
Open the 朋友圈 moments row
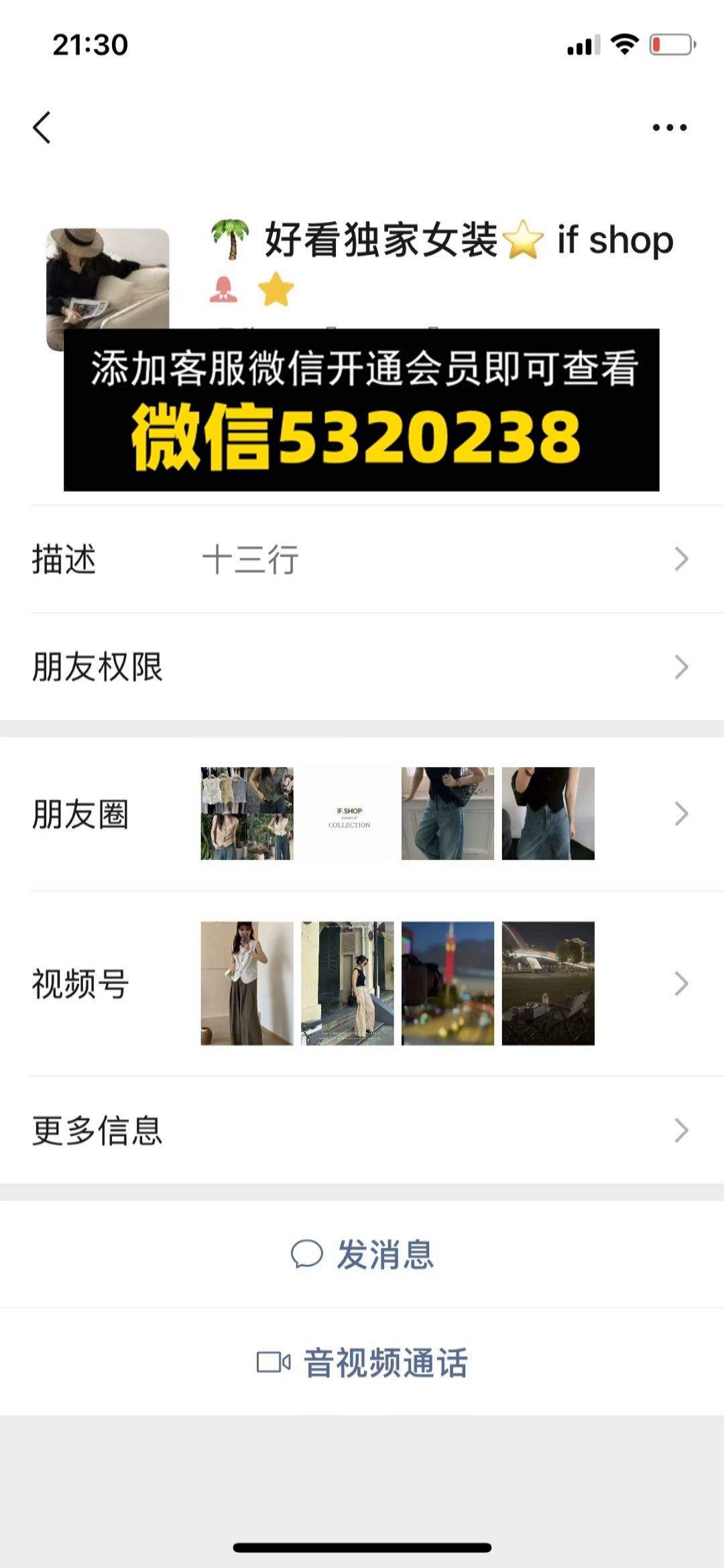pyautogui.click(x=362, y=814)
